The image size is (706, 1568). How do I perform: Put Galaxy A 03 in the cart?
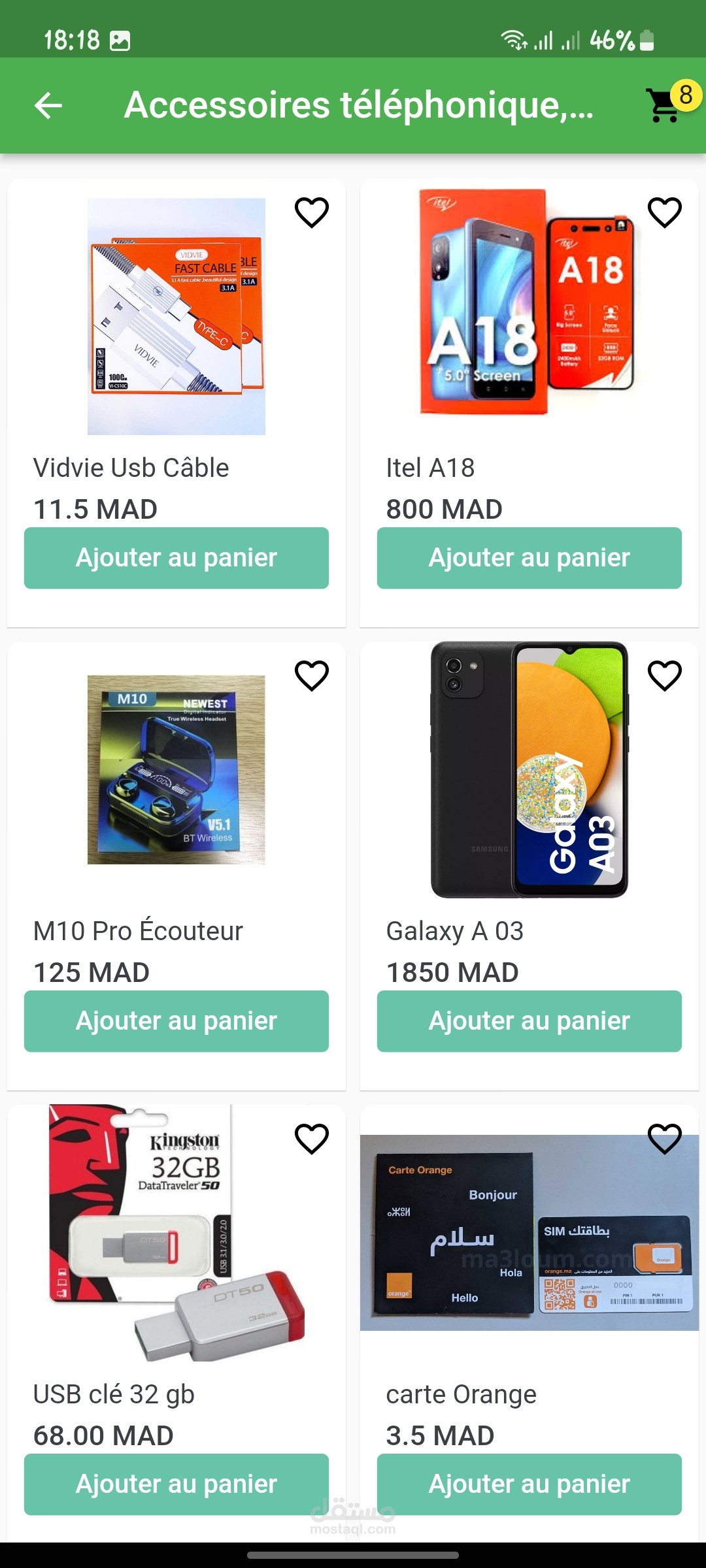click(529, 1021)
